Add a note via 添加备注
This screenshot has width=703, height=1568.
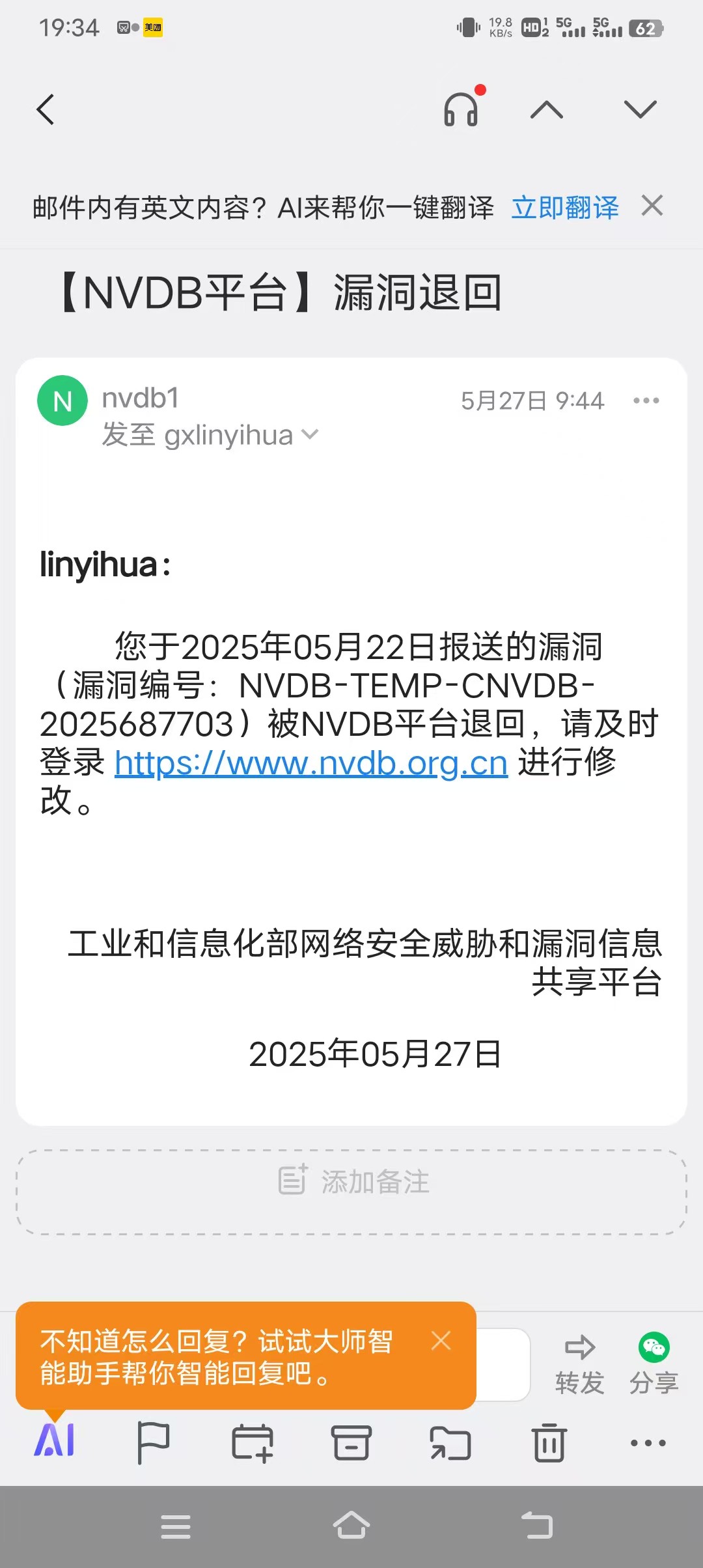(x=351, y=1181)
